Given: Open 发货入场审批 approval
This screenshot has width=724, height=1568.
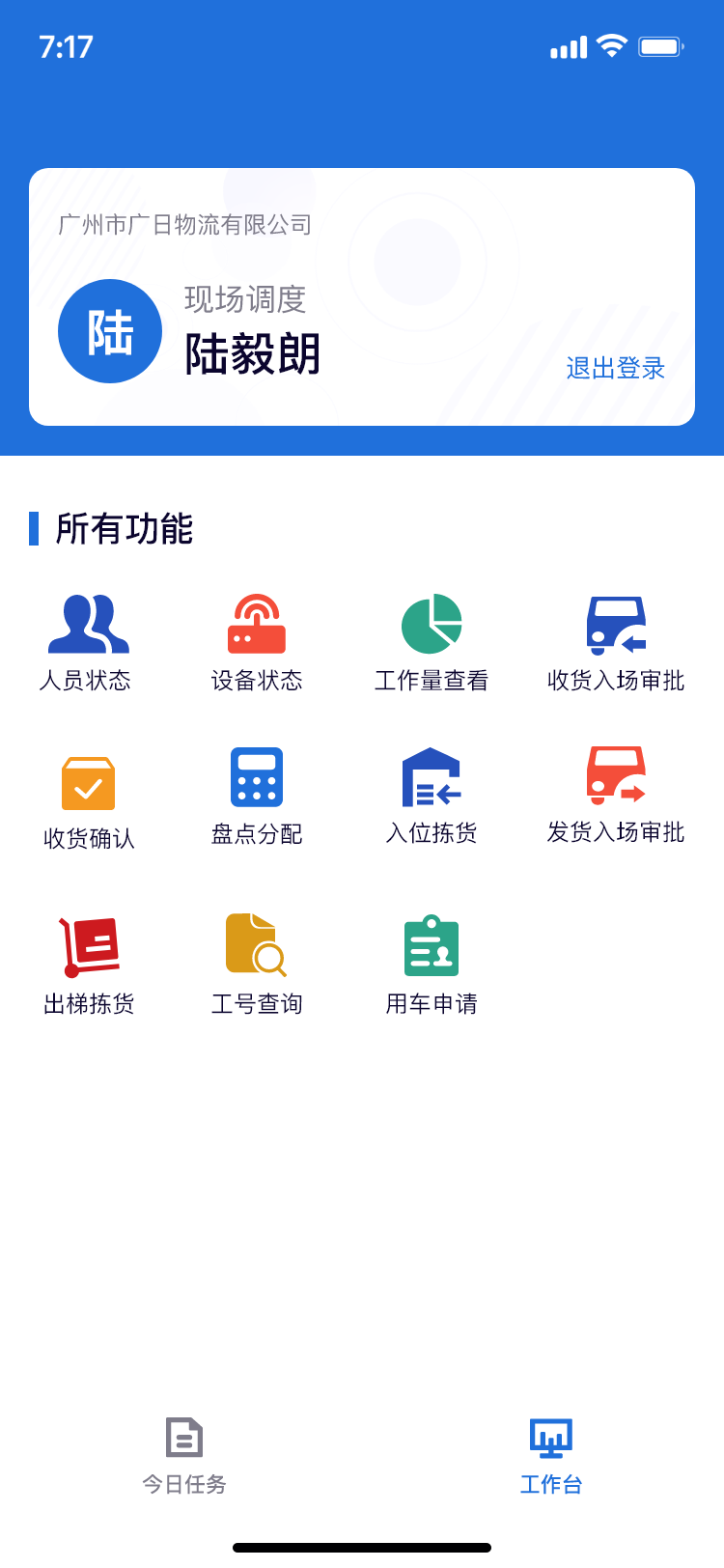Looking at the screenshot, I should 616,797.
